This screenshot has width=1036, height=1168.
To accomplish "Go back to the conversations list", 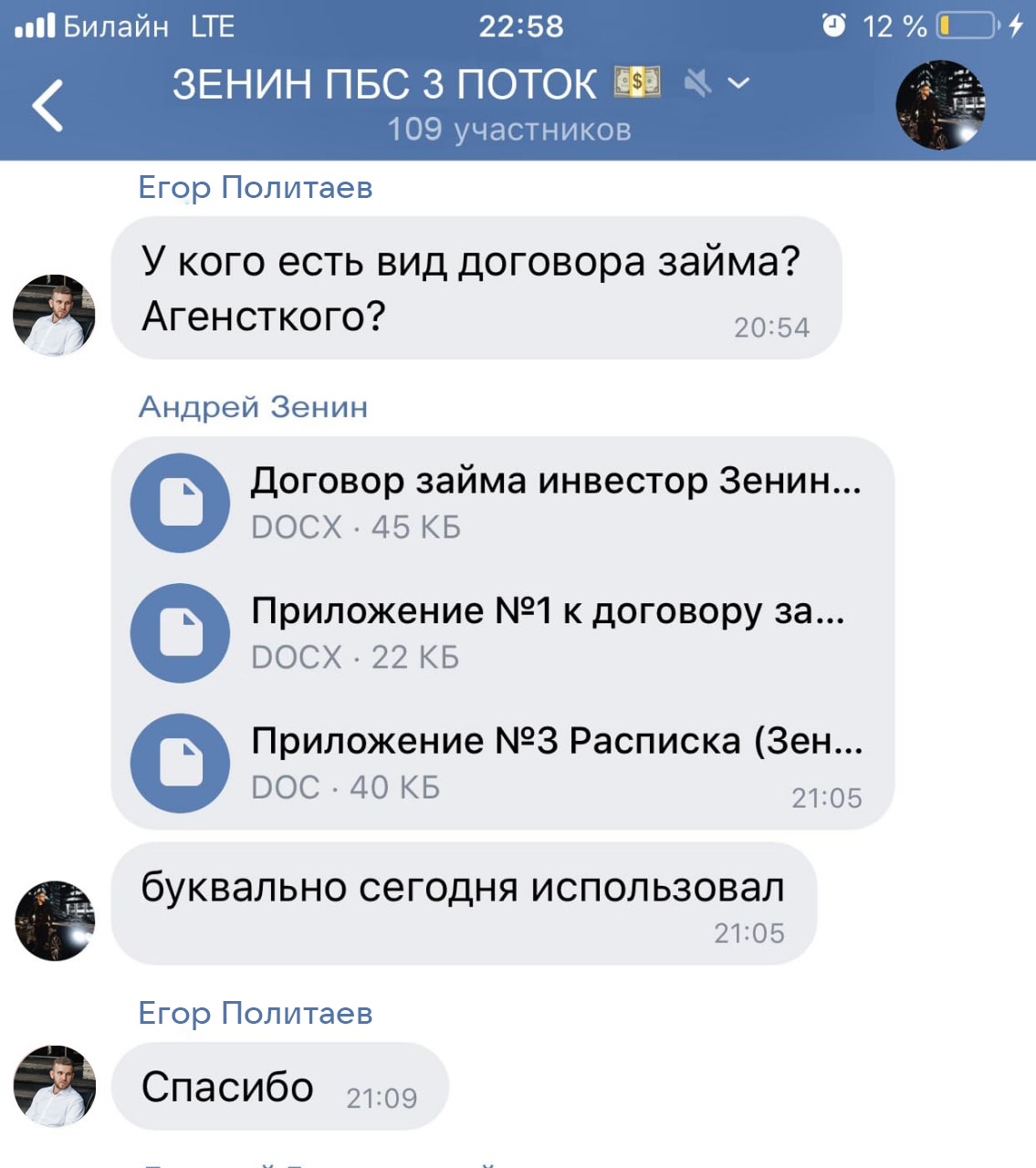I will (47, 105).
